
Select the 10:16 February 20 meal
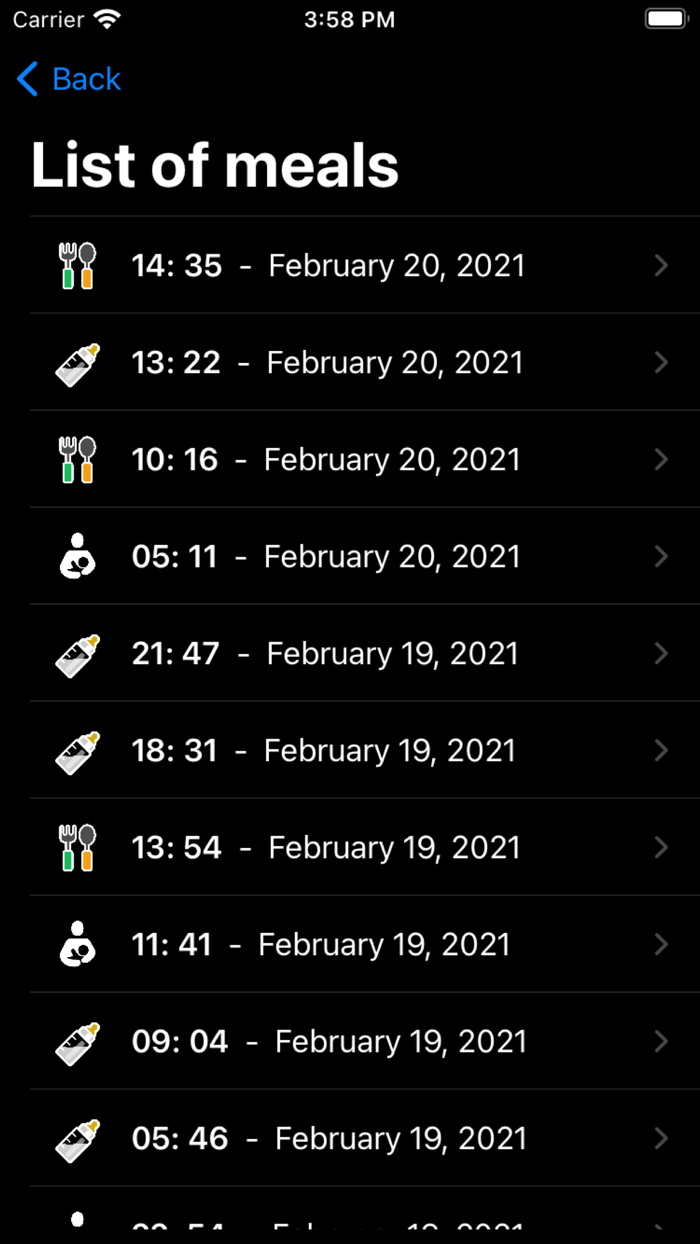point(350,460)
